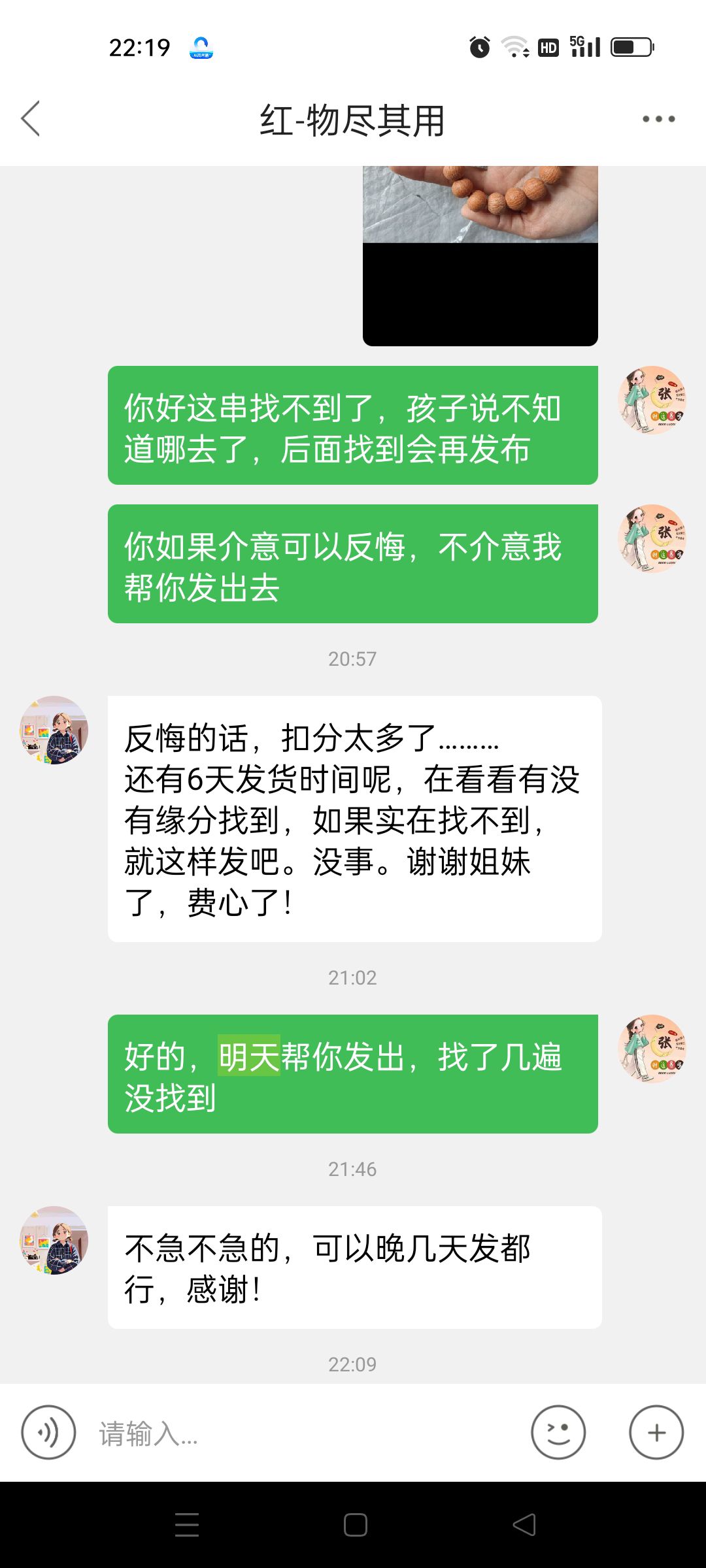The height and width of the screenshot is (1568, 706).
Task: Tap the highlighted 明天 link in message
Action: tap(249, 1055)
